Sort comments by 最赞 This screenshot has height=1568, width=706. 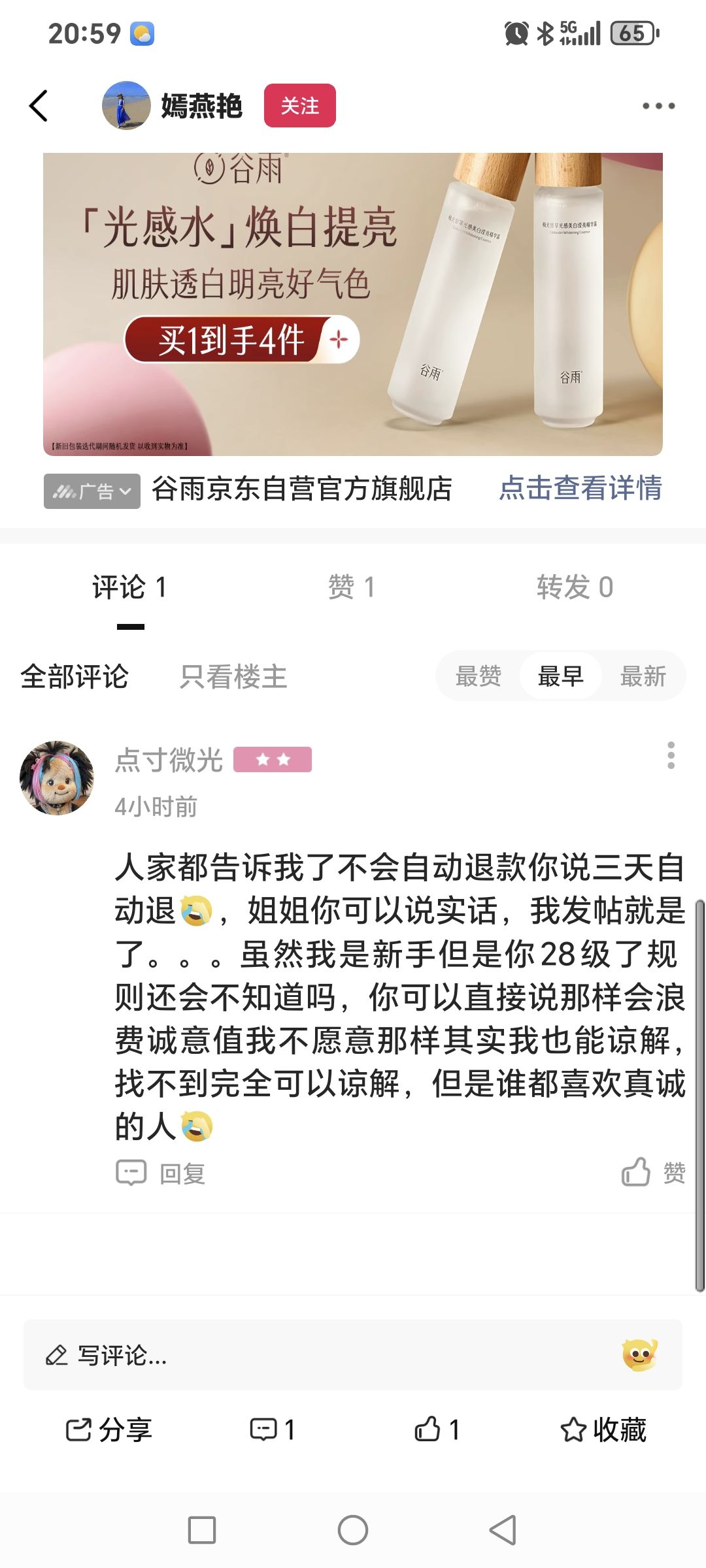coord(479,676)
